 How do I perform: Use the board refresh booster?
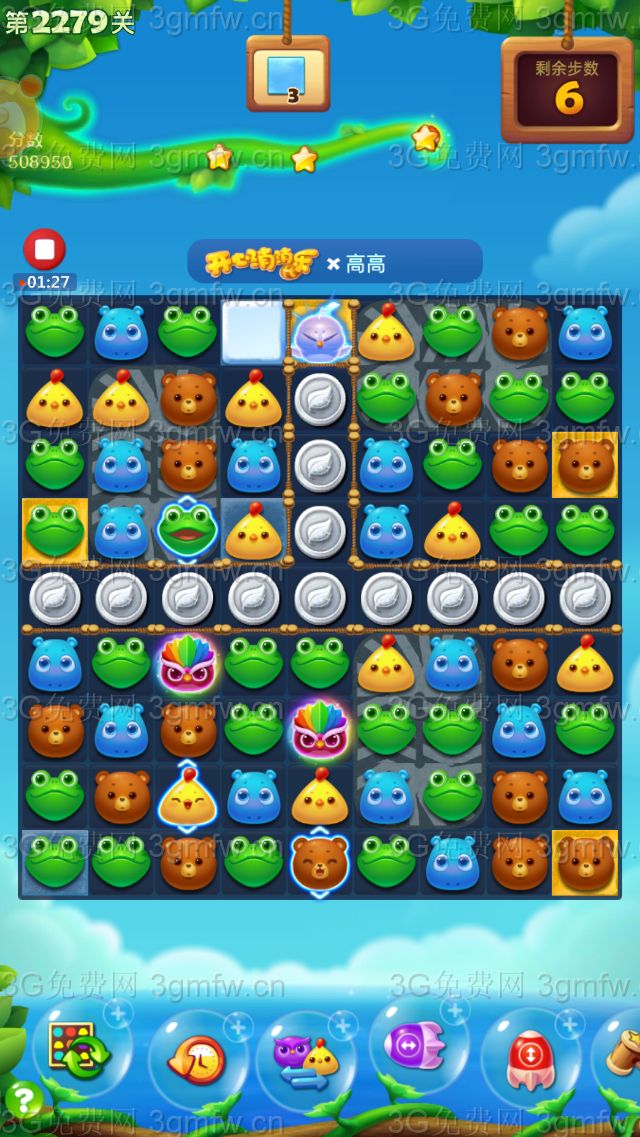[82, 1050]
